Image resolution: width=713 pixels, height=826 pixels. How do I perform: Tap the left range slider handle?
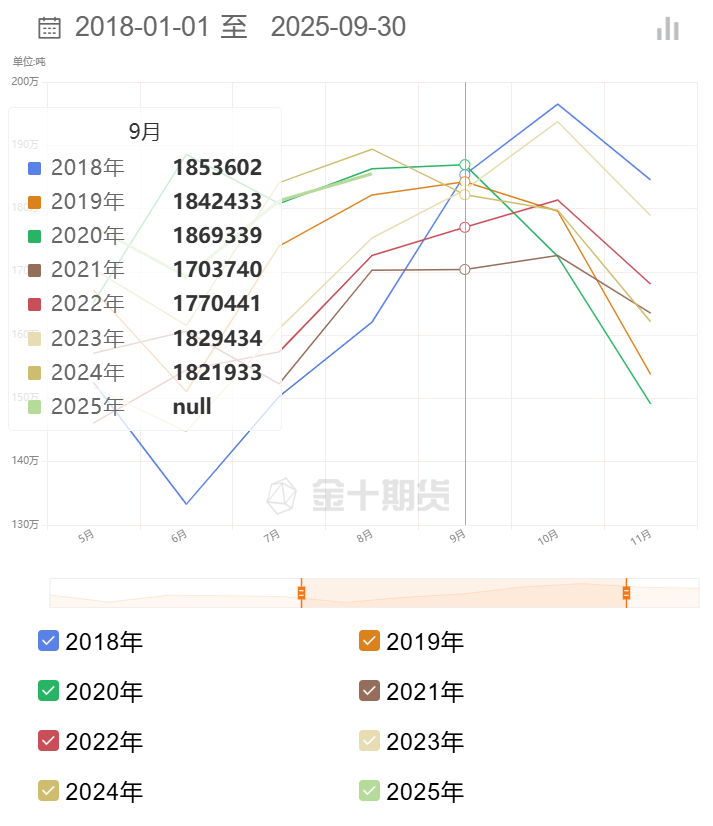pos(301,593)
